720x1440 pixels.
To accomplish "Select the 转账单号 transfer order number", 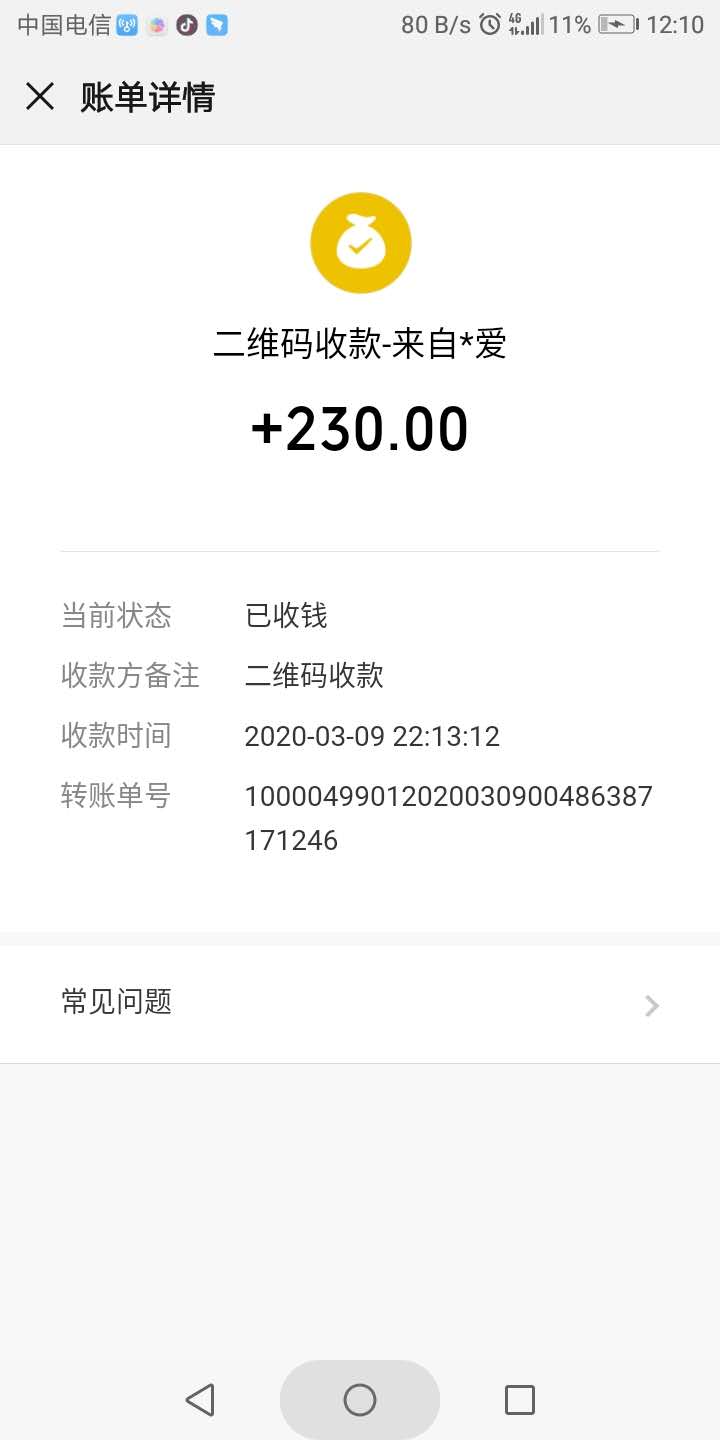I will 450,795.
